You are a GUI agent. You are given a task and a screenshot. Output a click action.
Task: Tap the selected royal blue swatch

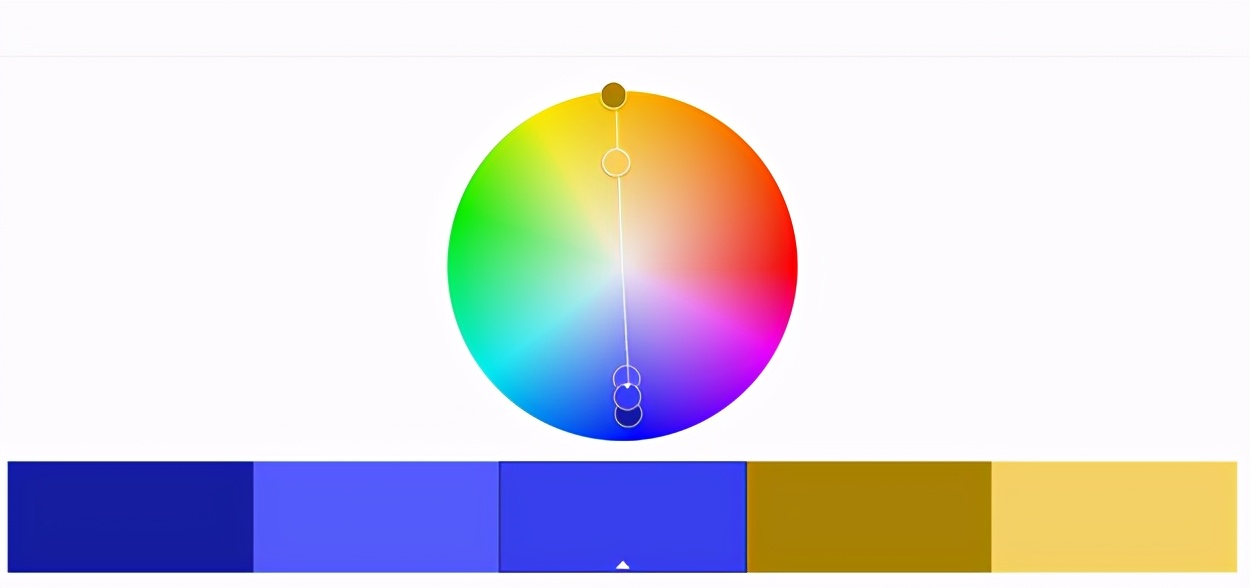[622, 514]
